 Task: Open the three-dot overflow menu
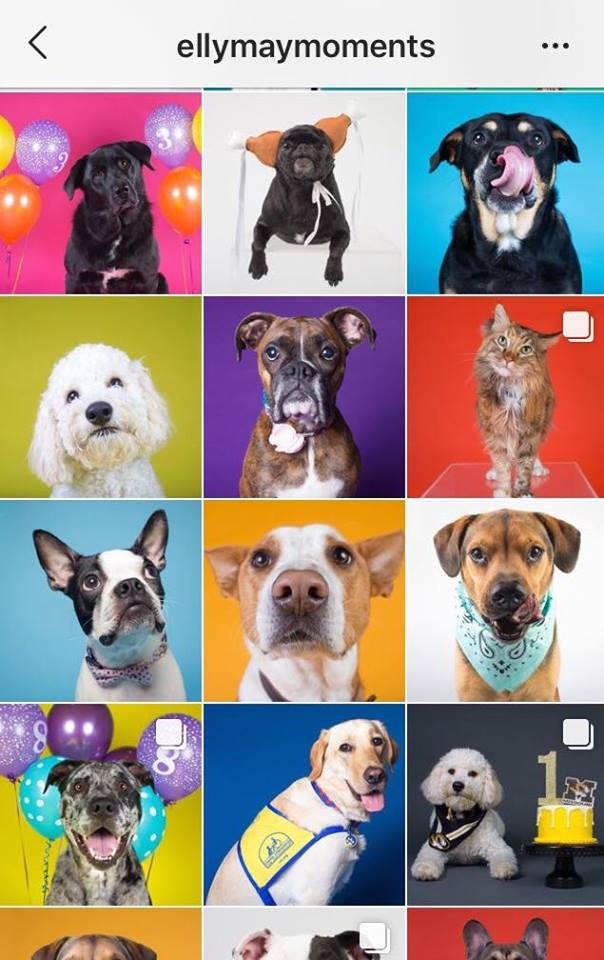[555, 46]
